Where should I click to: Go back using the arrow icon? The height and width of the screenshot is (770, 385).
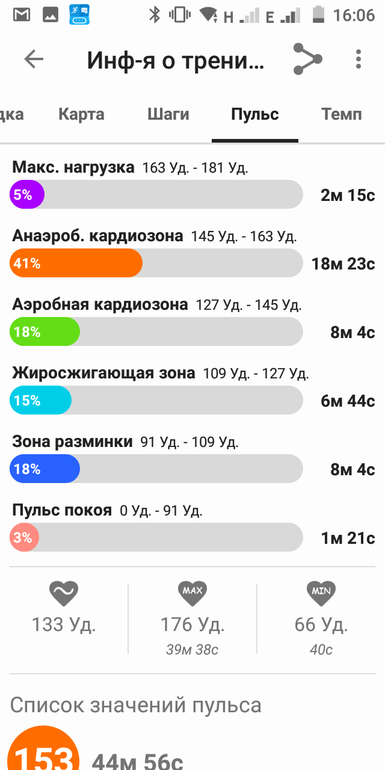coord(34,59)
